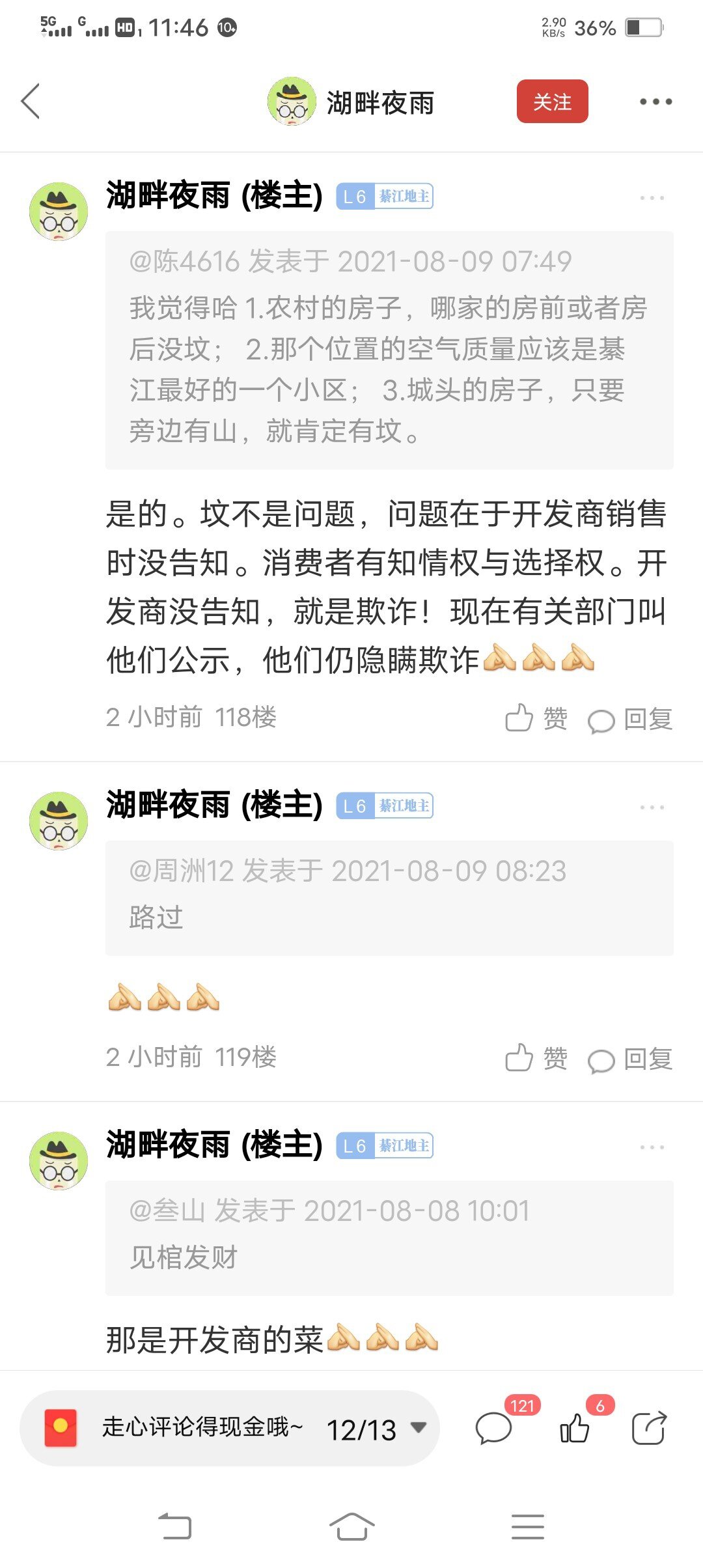Open more options on the 那是开发商的菜 post
The height and width of the screenshot is (1568, 703).
[652, 1147]
